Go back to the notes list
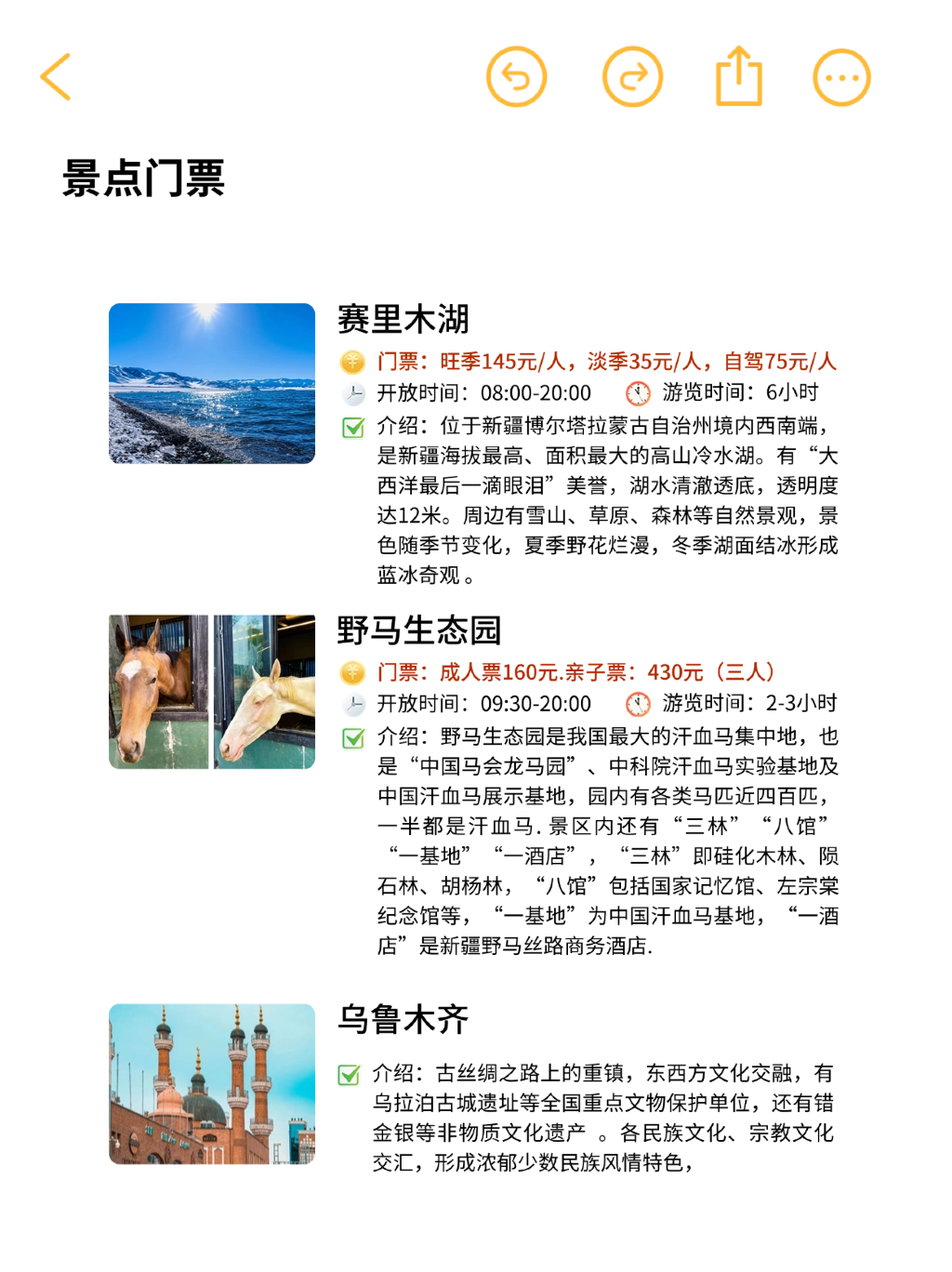The image size is (952, 1272). click(x=56, y=77)
